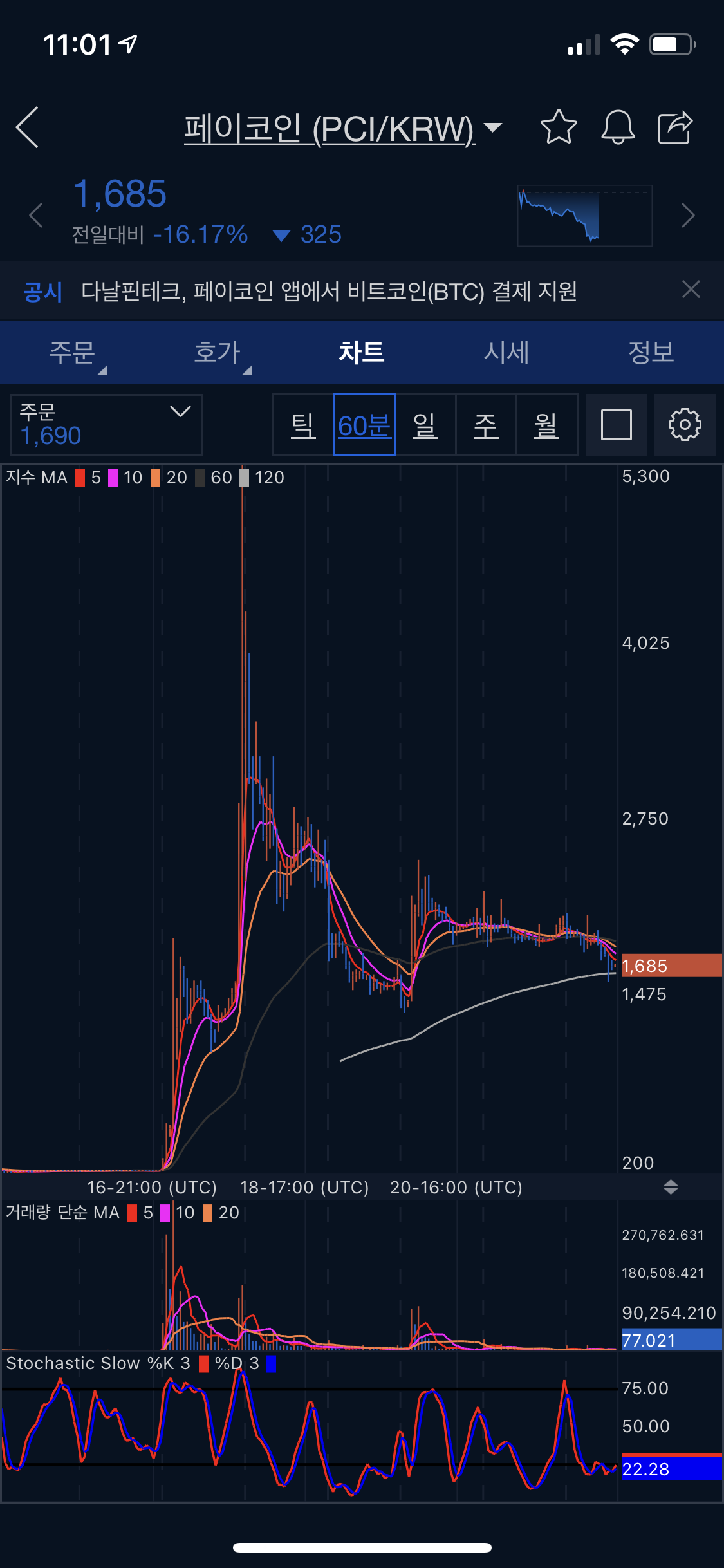Switch to the 주문 tab
This screenshot has height=1568, width=724.
click(x=72, y=353)
